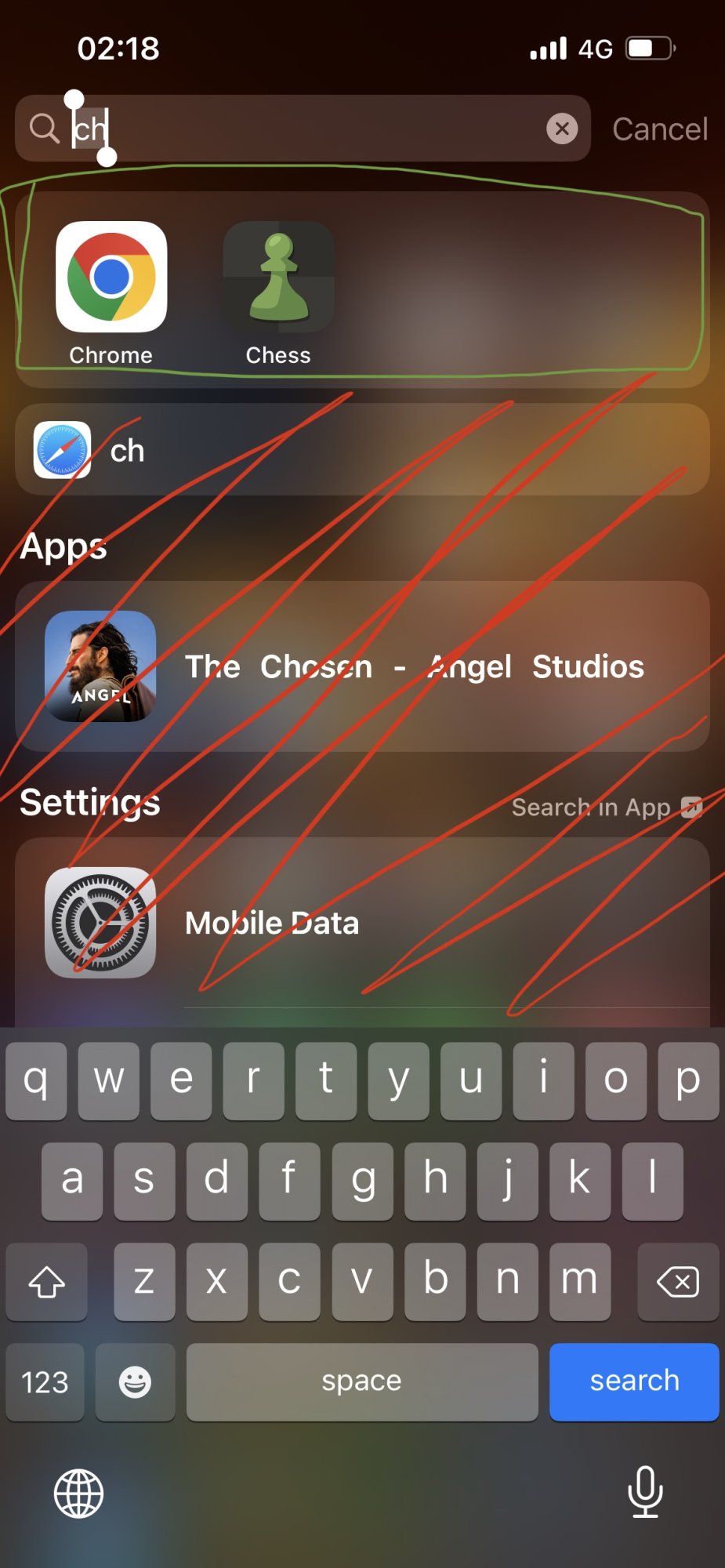Screen dimensions: 725x1568
Task: Open The Chosen - Angel Studios app
Action: pyautogui.click(x=362, y=666)
